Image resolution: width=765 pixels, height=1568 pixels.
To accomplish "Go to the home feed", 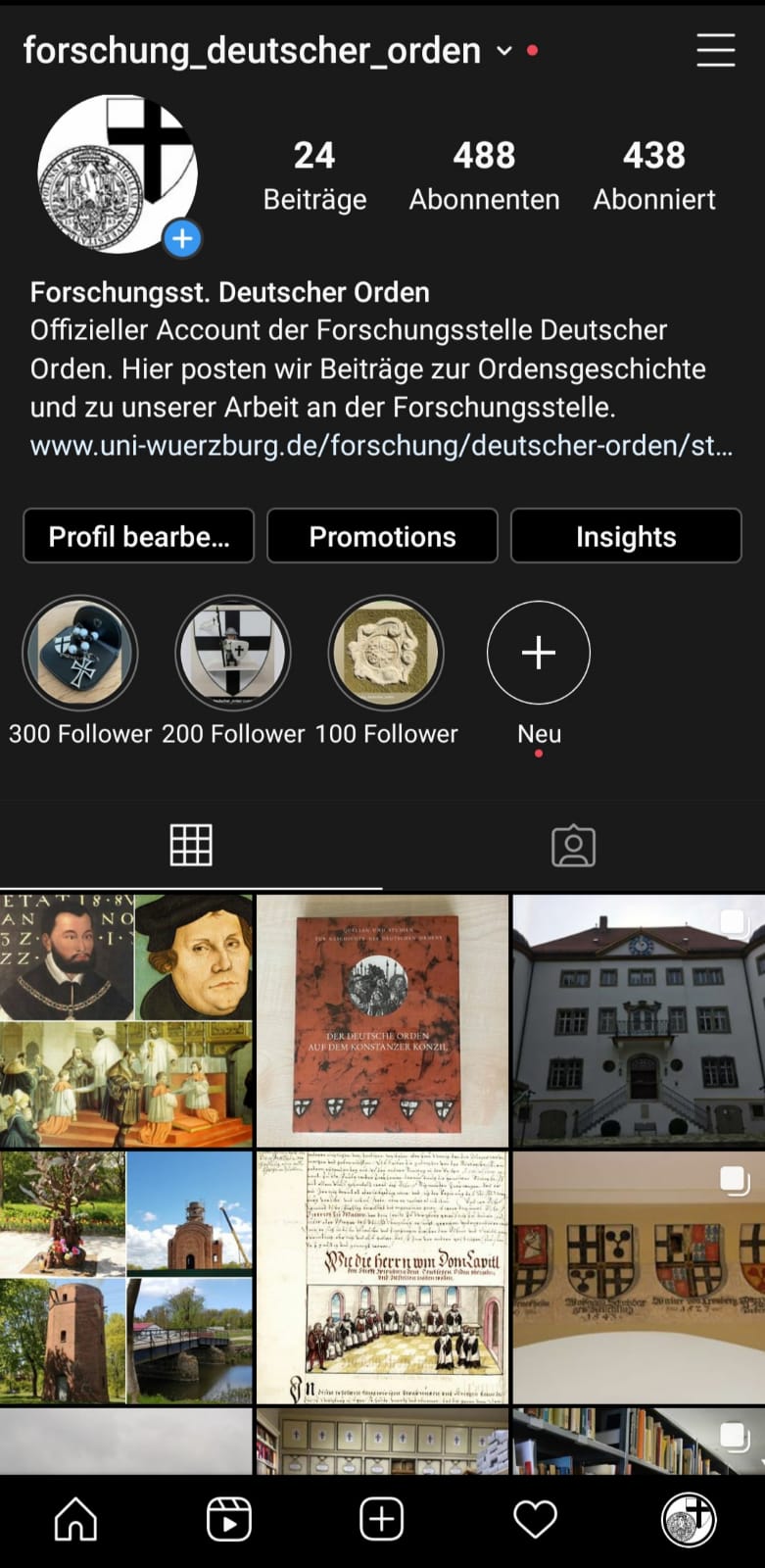I will 76,1520.
